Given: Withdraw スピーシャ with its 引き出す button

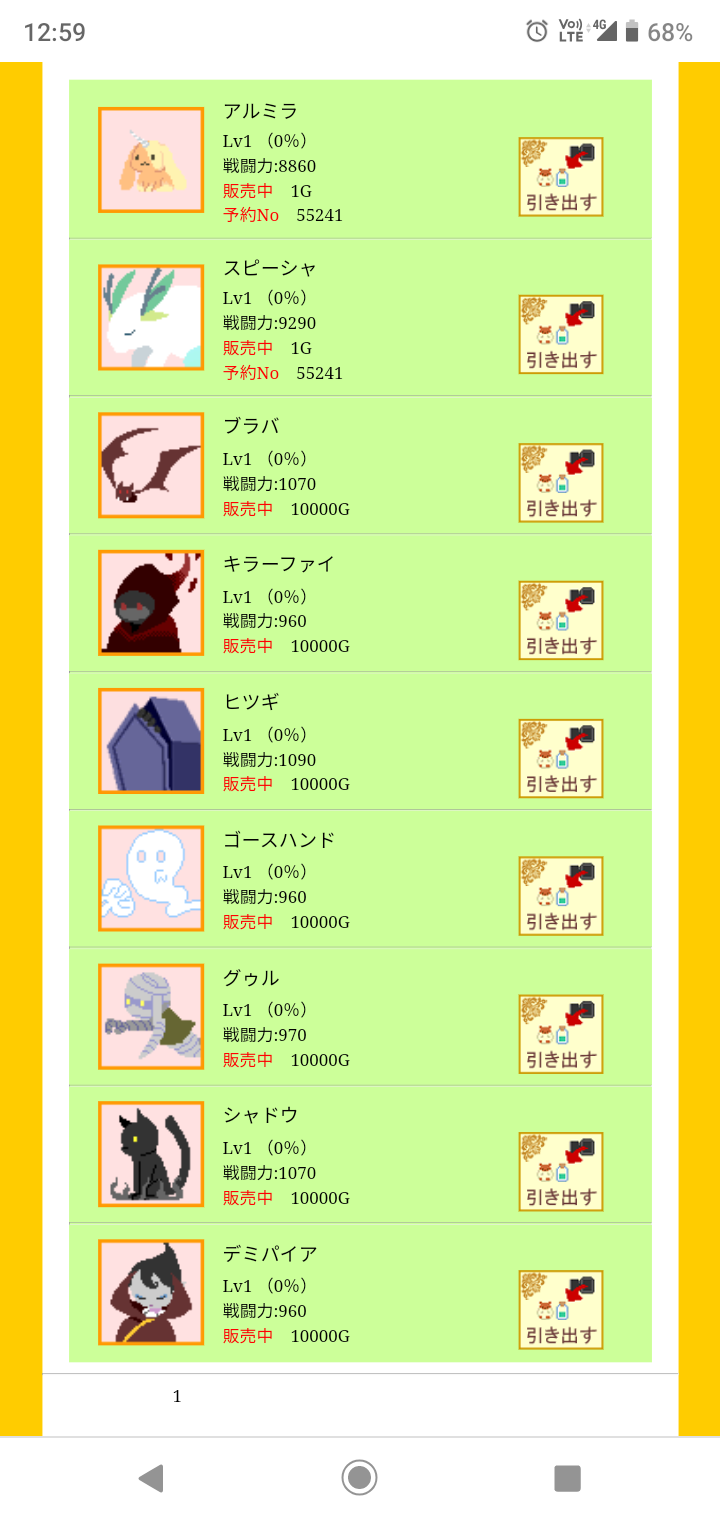Looking at the screenshot, I should point(560,334).
